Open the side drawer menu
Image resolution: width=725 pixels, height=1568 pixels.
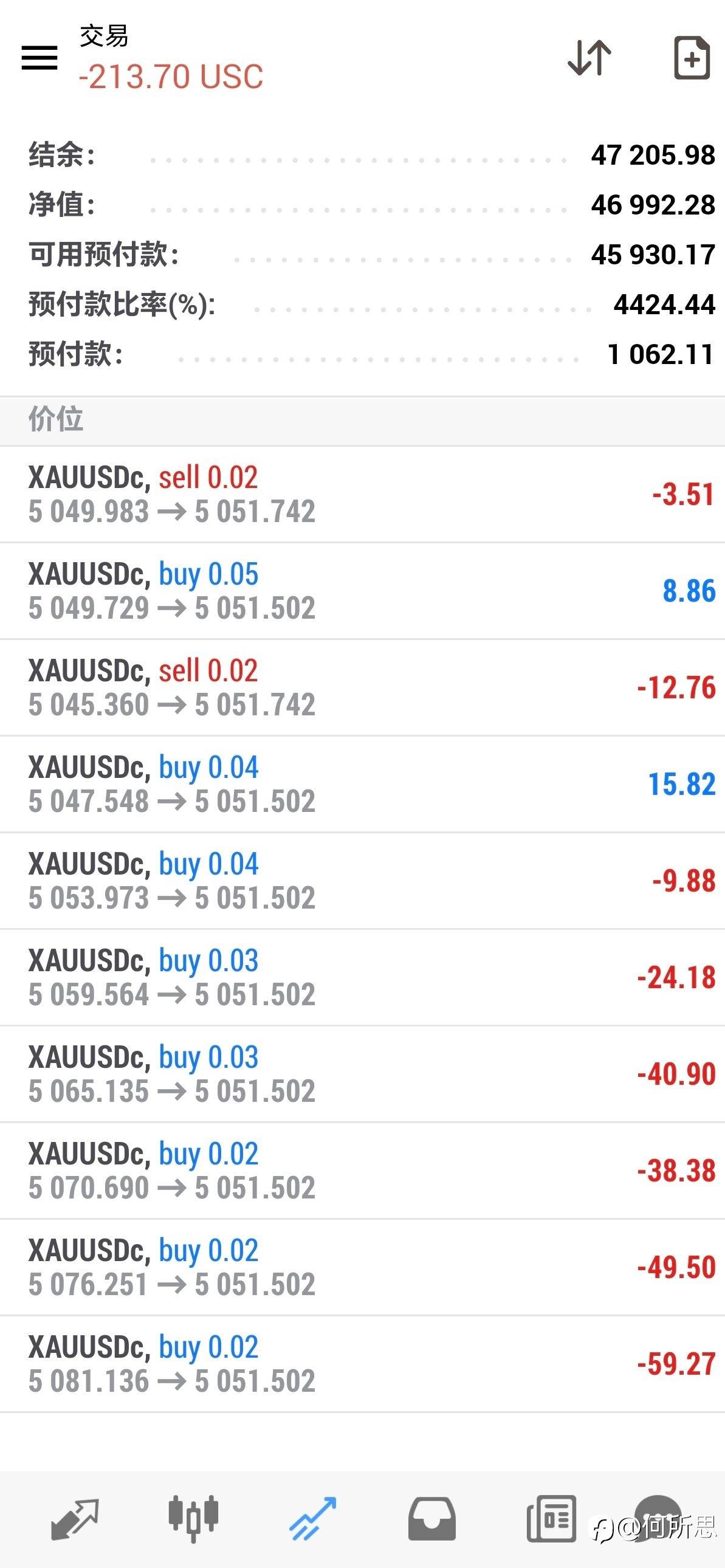[x=40, y=58]
